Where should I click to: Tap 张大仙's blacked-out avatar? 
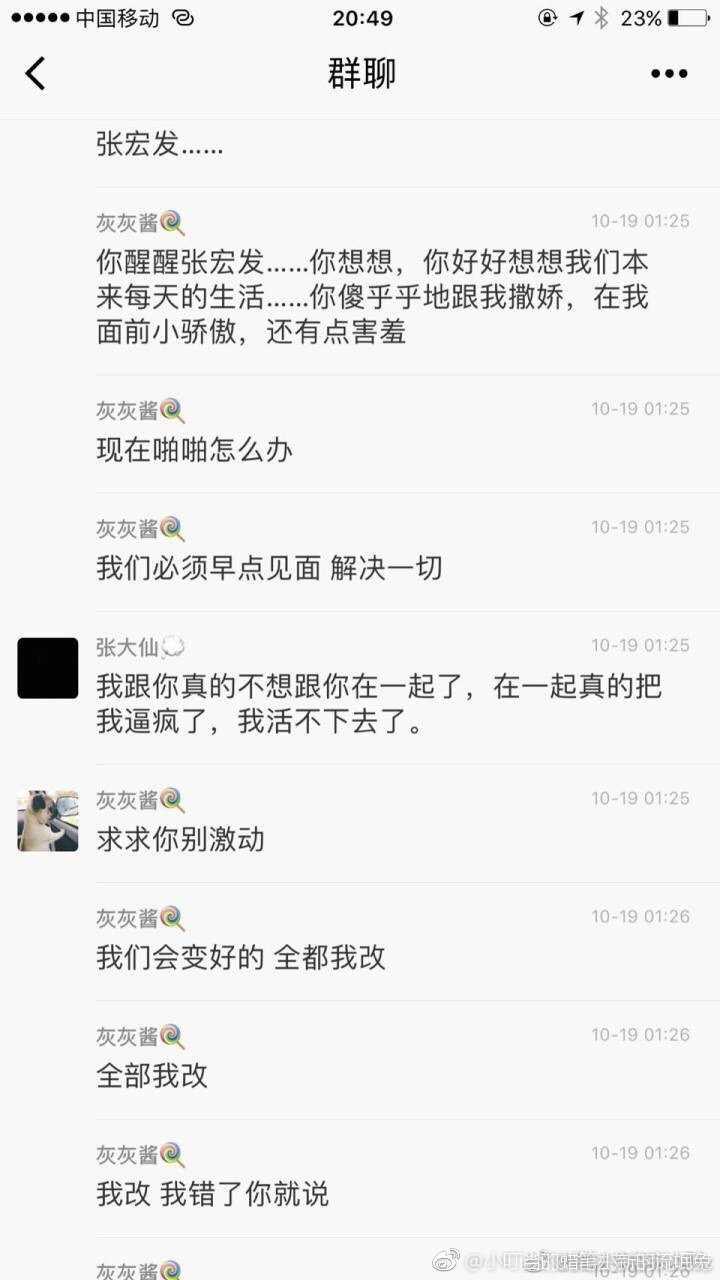tap(48, 668)
